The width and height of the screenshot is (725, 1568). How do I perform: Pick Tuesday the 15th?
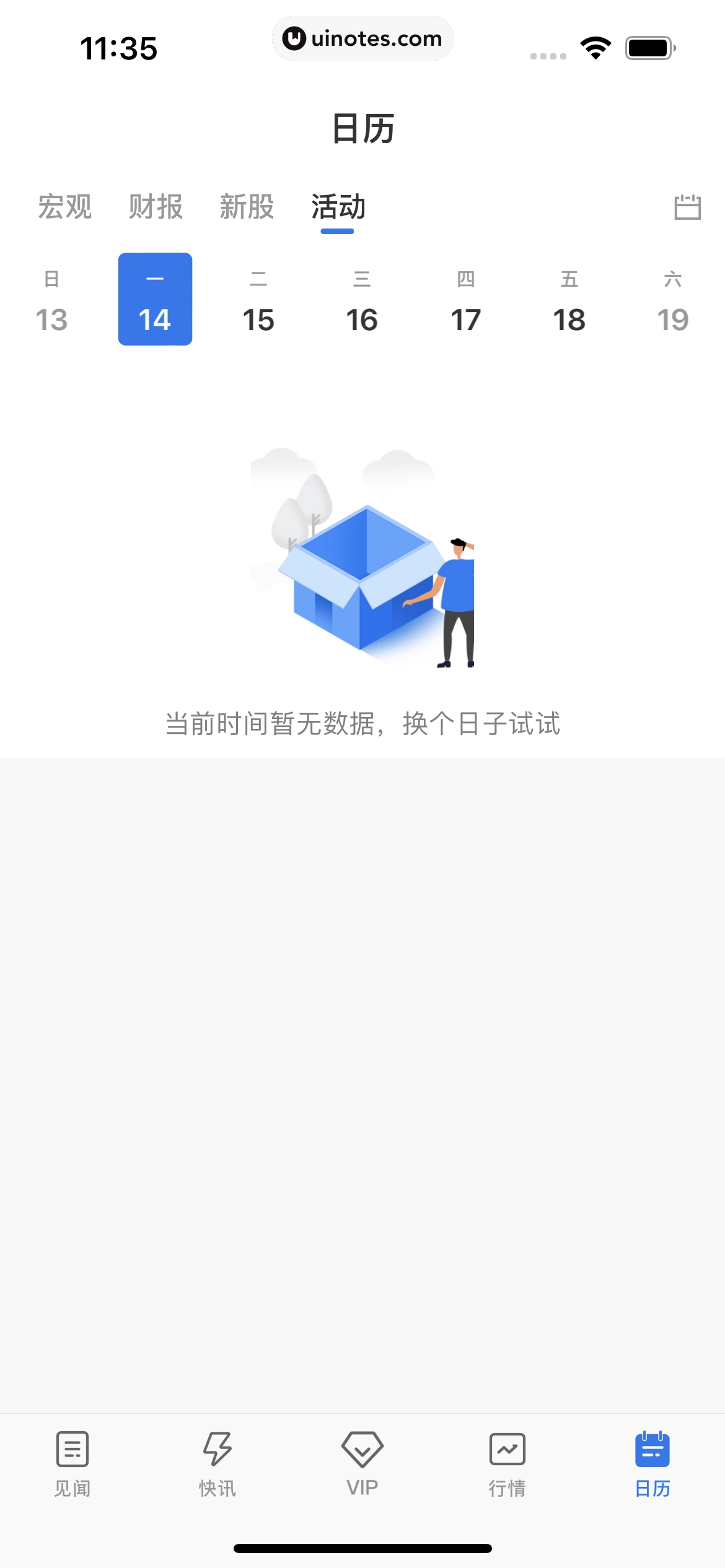click(x=258, y=299)
